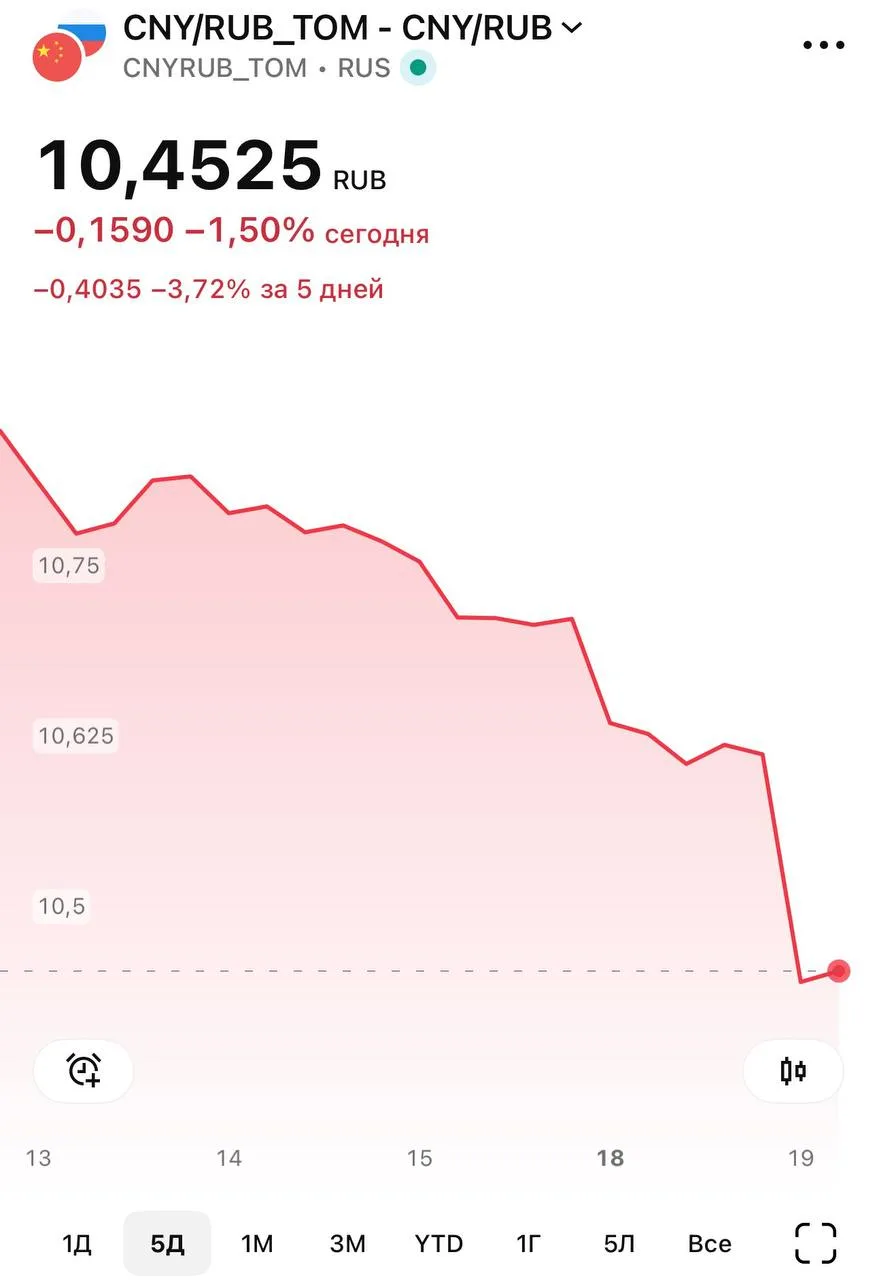The image size is (877, 1280).
Task: Show the YTD range
Action: point(439,1244)
